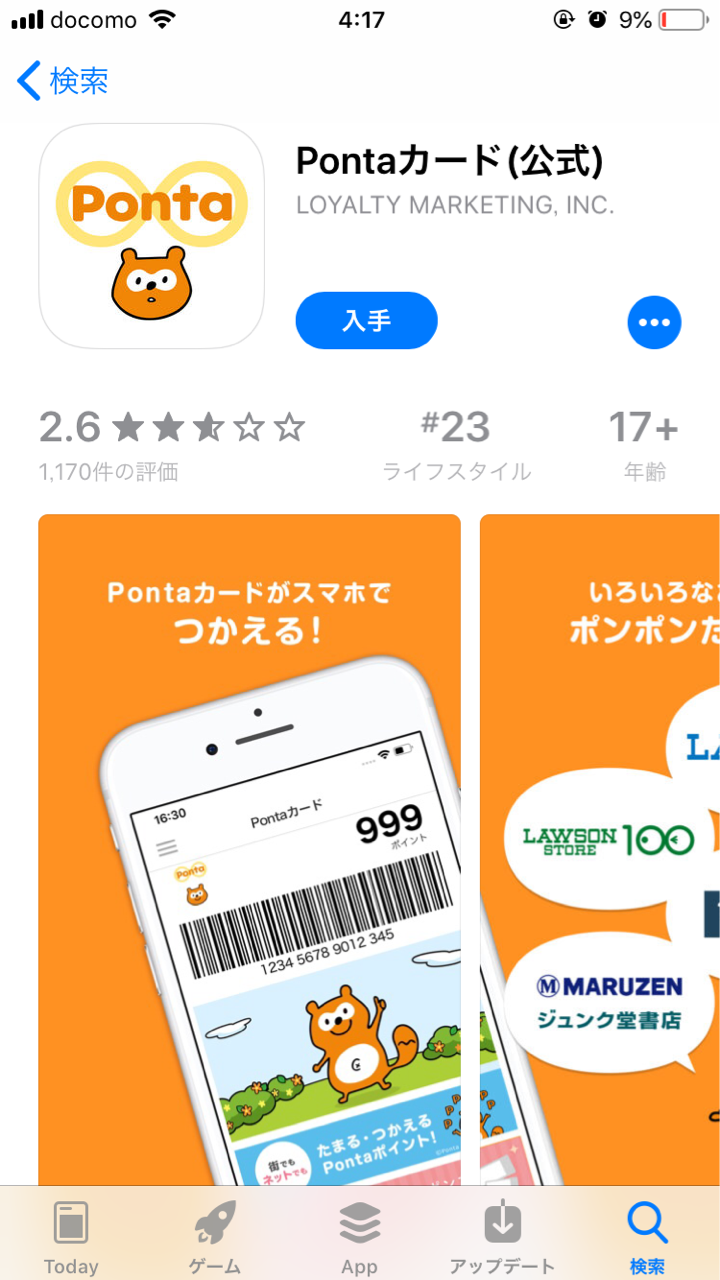Open the 2.6 star ratings section
The image size is (720, 1280).
tap(172, 444)
